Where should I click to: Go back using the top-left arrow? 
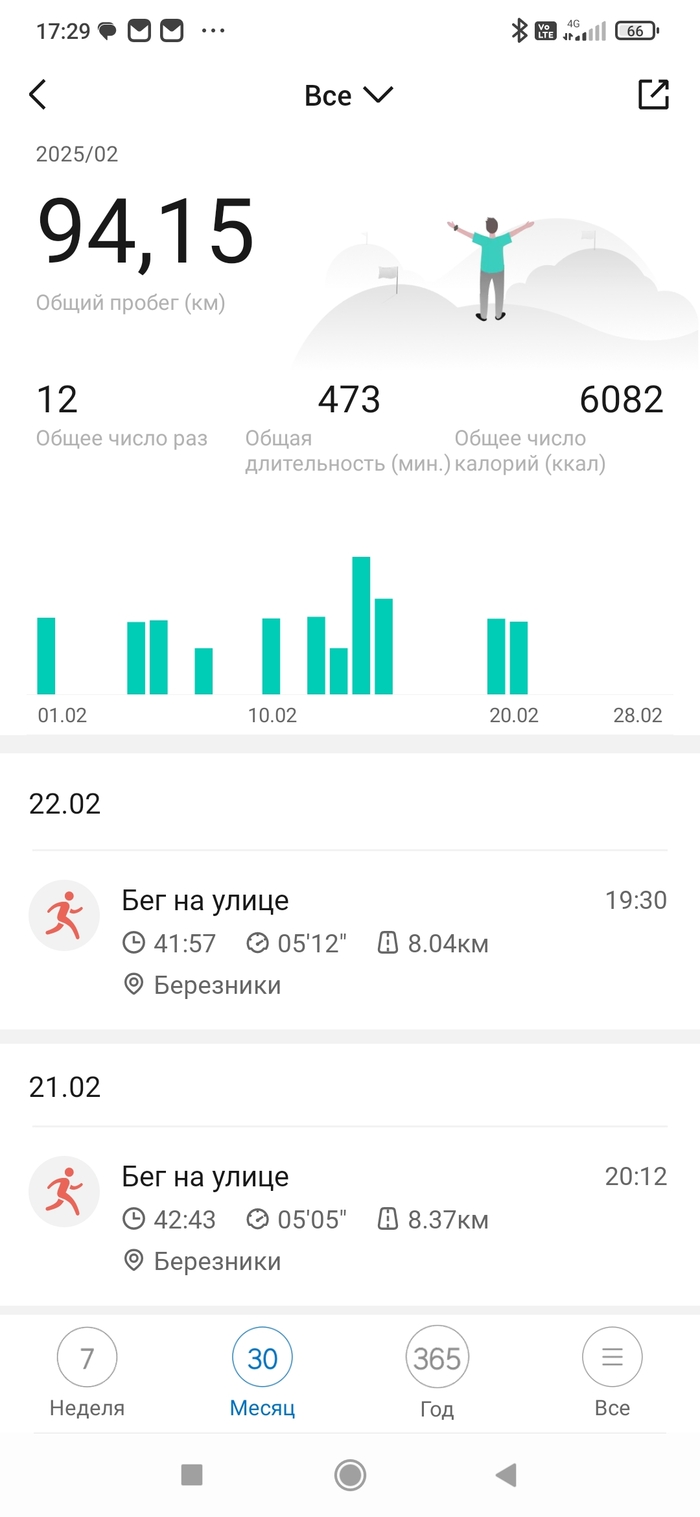tap(38, 95)
